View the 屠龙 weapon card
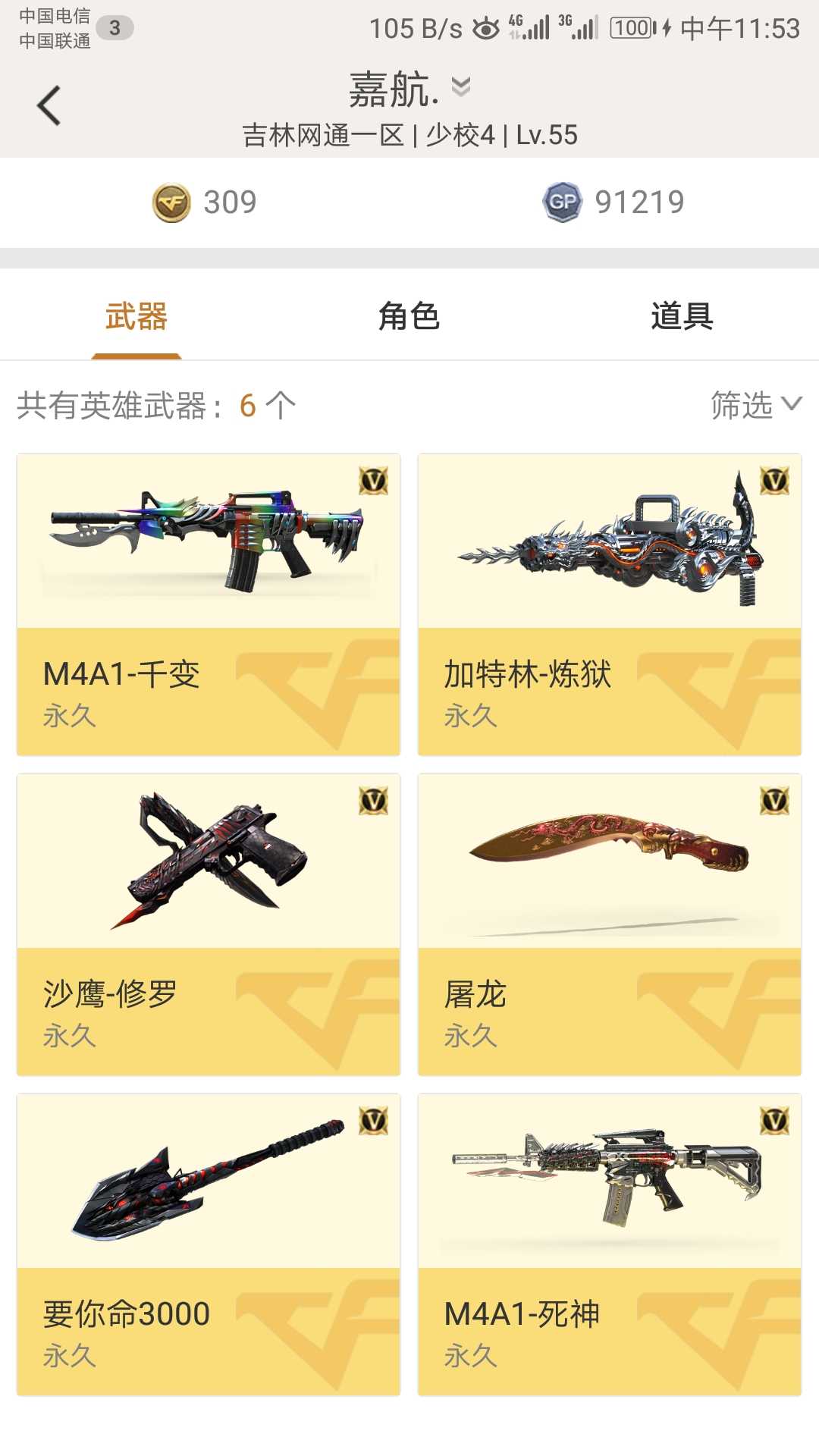Image resolution: width=819 pixels, height=1456 pixels. 610,924
